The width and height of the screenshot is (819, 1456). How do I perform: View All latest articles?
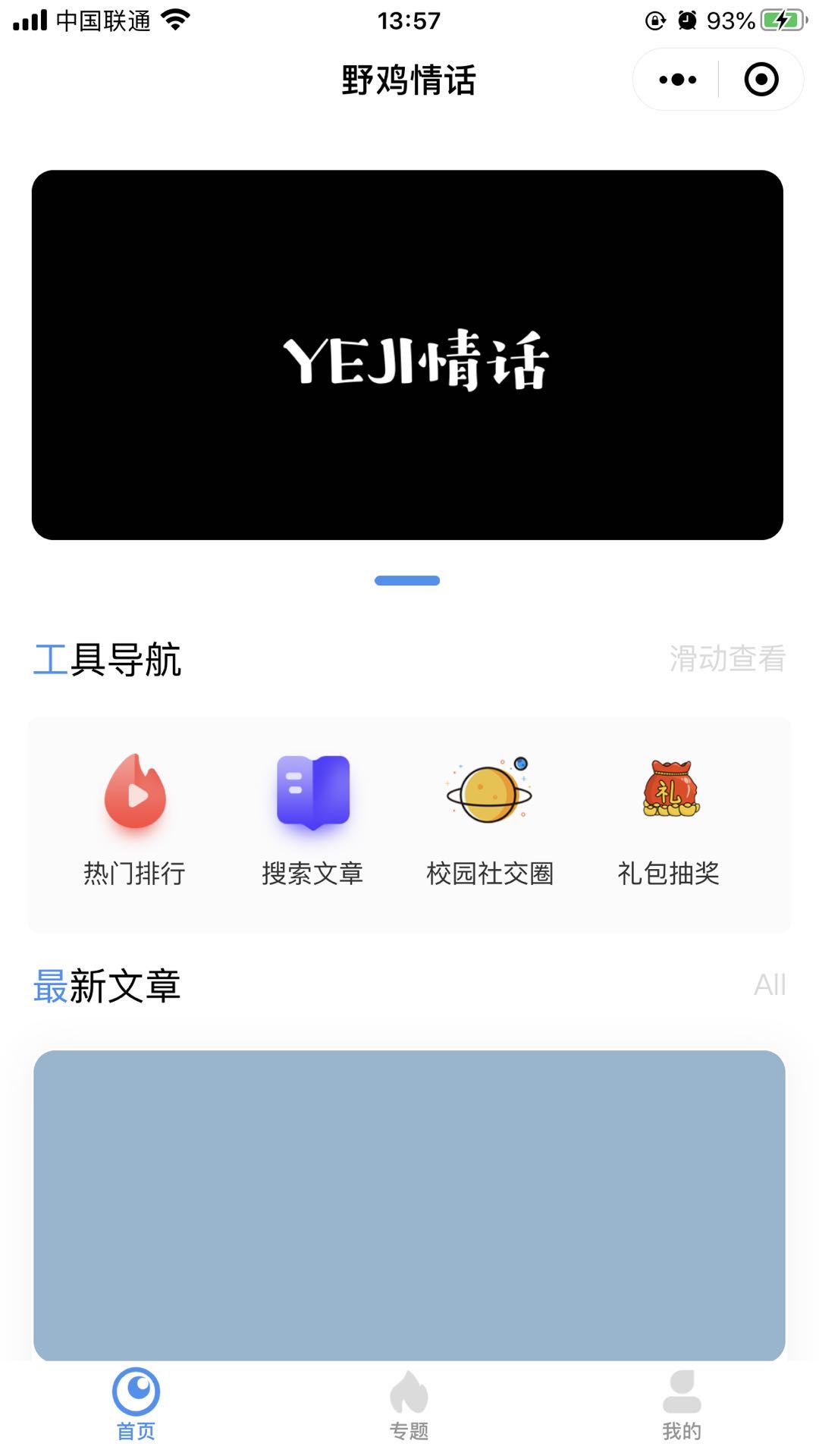click(769, 985)
